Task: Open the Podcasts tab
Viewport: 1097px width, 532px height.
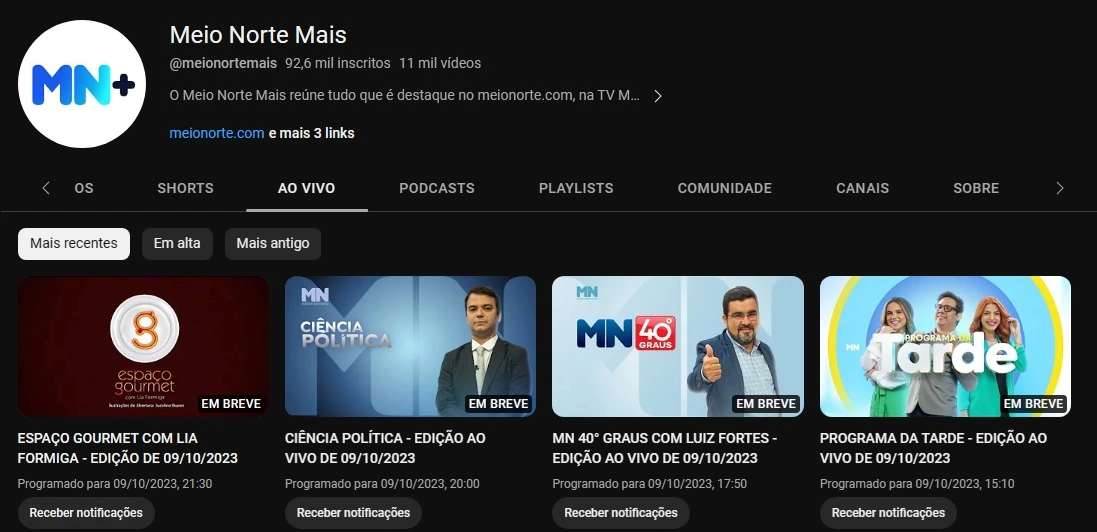Action: point(436,188)
